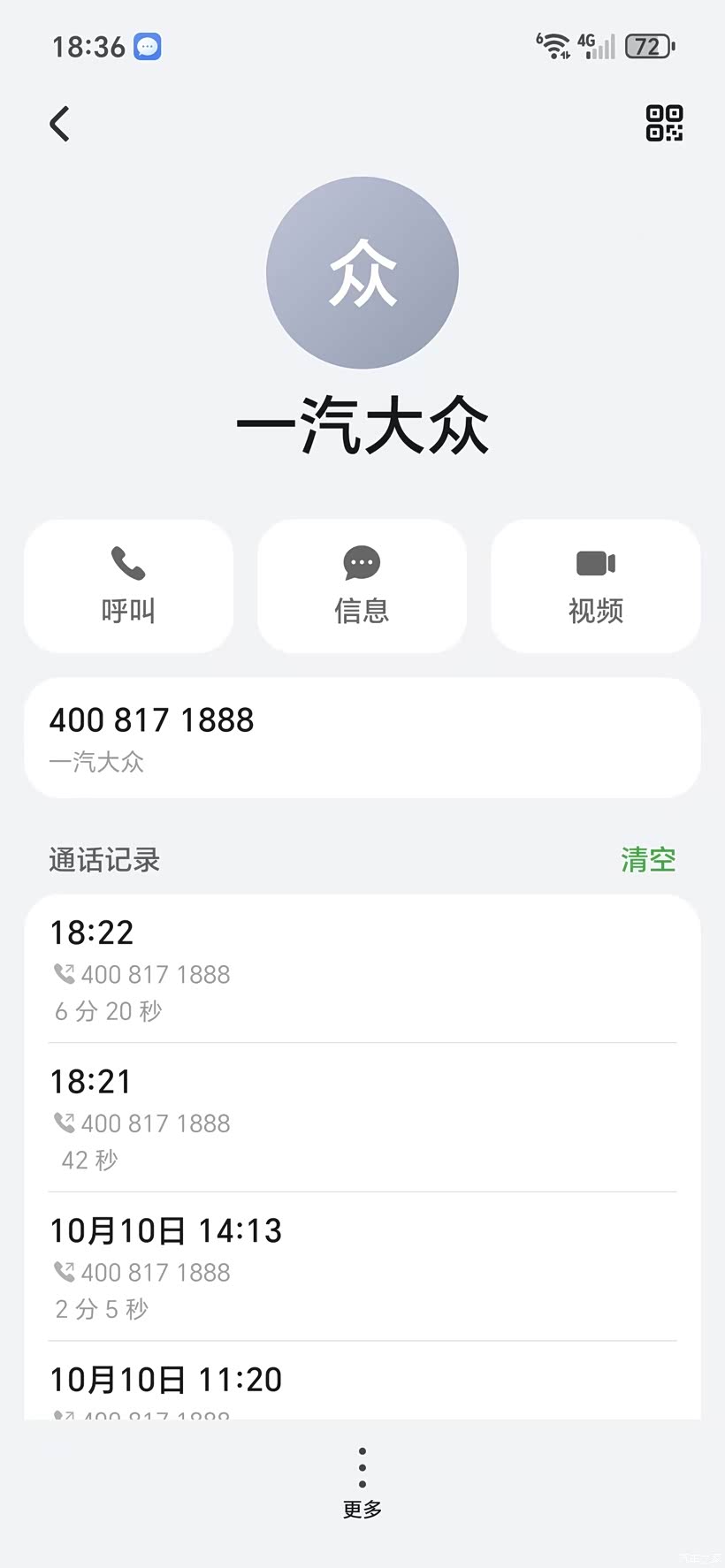The width and height of the screenshot is (725, 1568).
Task: Call 一汽大众 with the 呼叫 button
Action: (128, 586)
